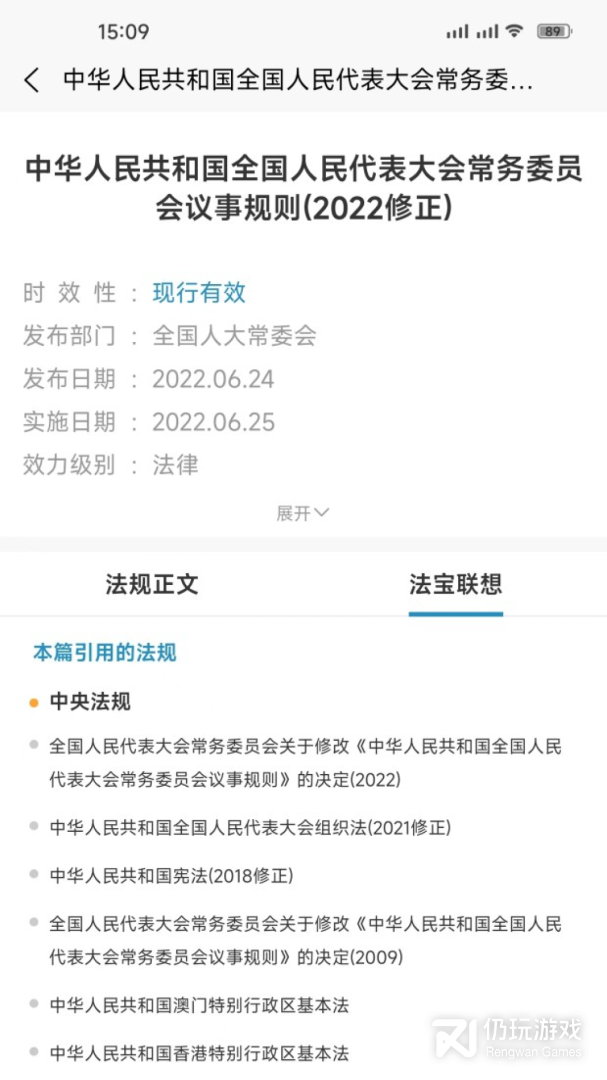This screenshot has height=1080, width=607.
Task: Select the 法宝联想 tab
Action: coord(455,584)
